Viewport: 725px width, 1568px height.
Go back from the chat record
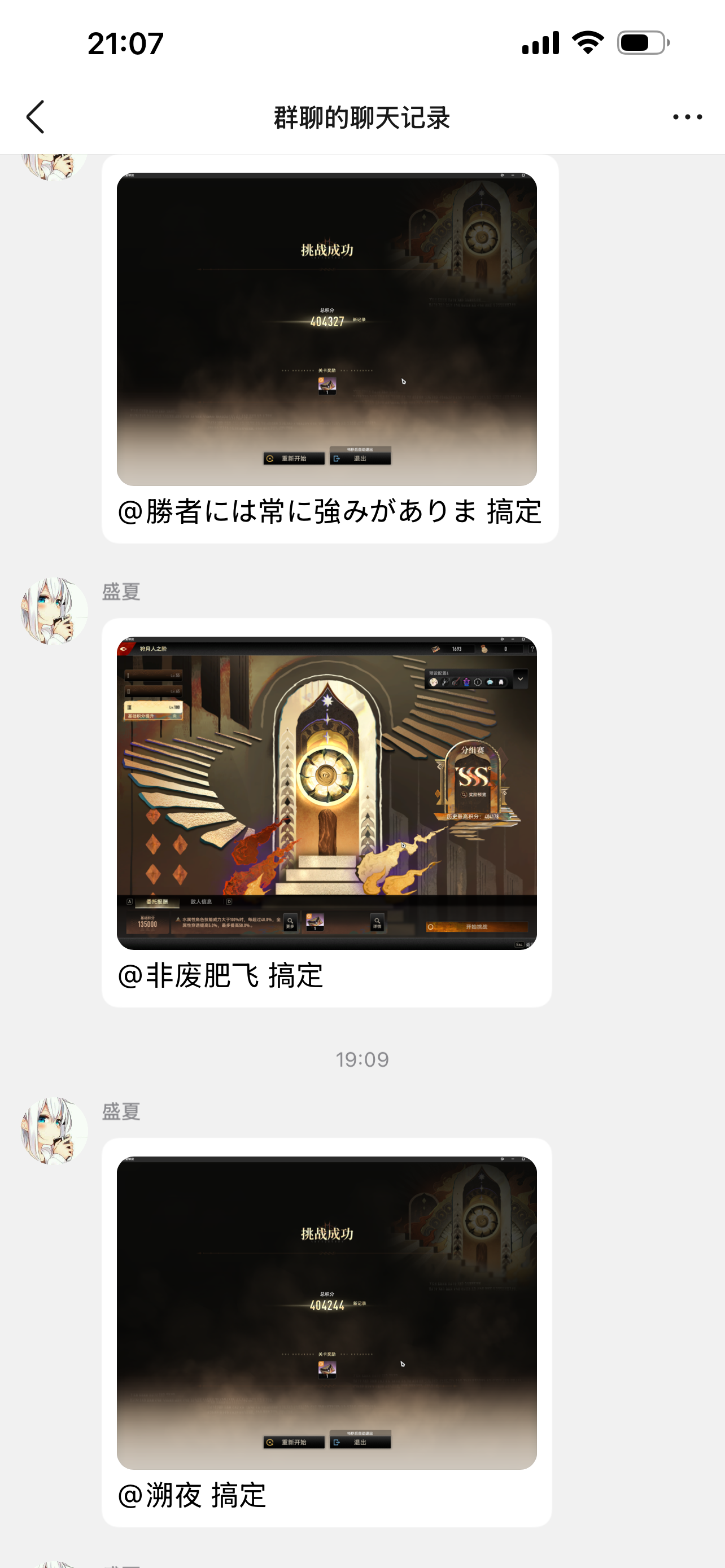pyautogui.click(x=36, y=117)
